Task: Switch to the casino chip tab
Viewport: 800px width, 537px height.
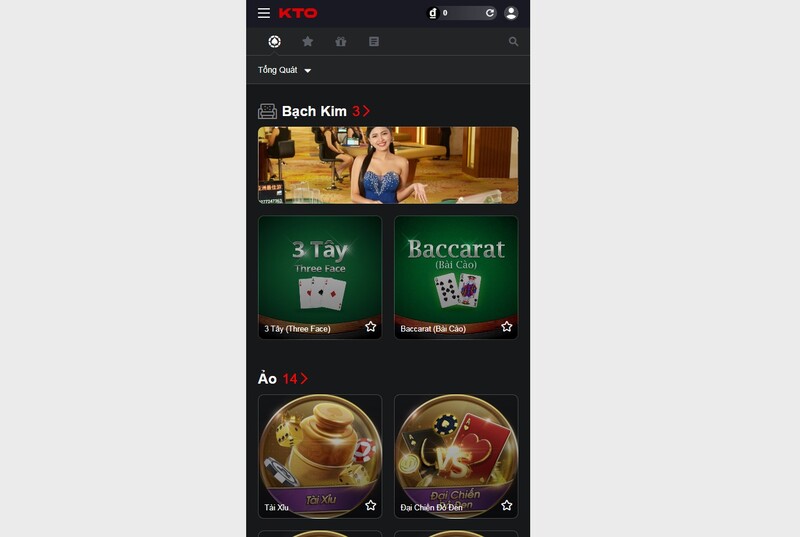Action: click(x=274, y=42)
